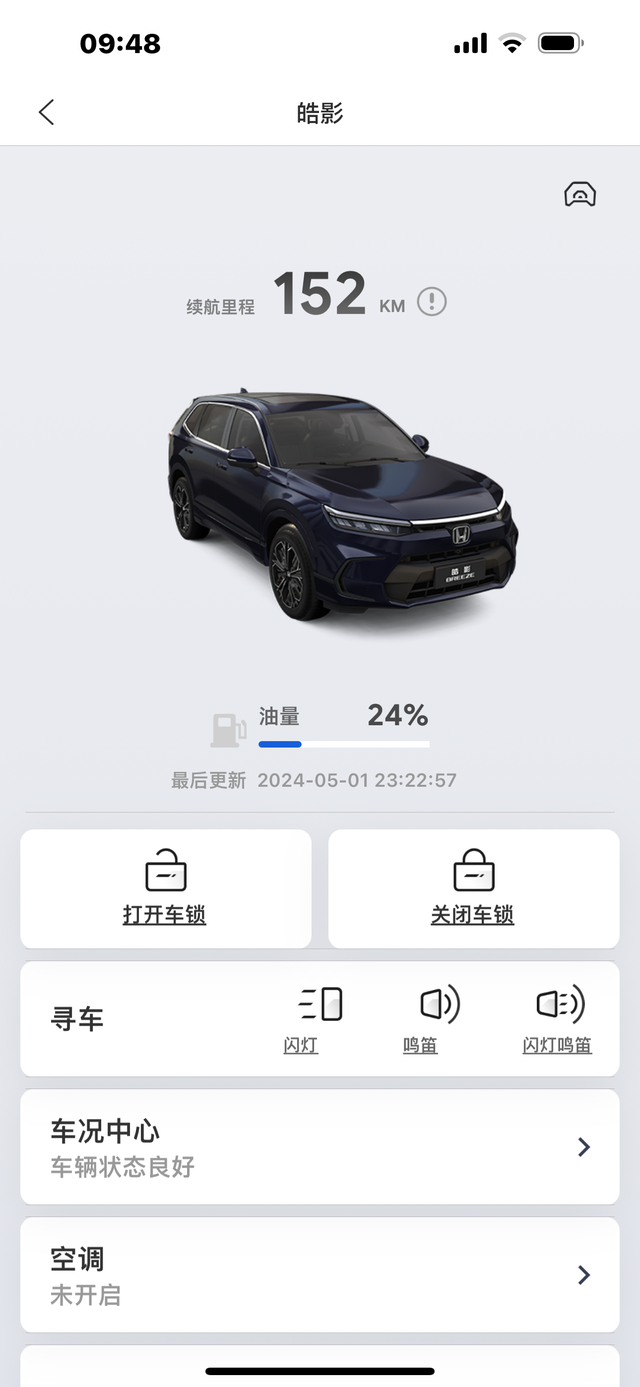The height and width of the screenshot is (1387, 640).
Task: Sound the horn with 鸣笛
Action: pos(420,1018)
